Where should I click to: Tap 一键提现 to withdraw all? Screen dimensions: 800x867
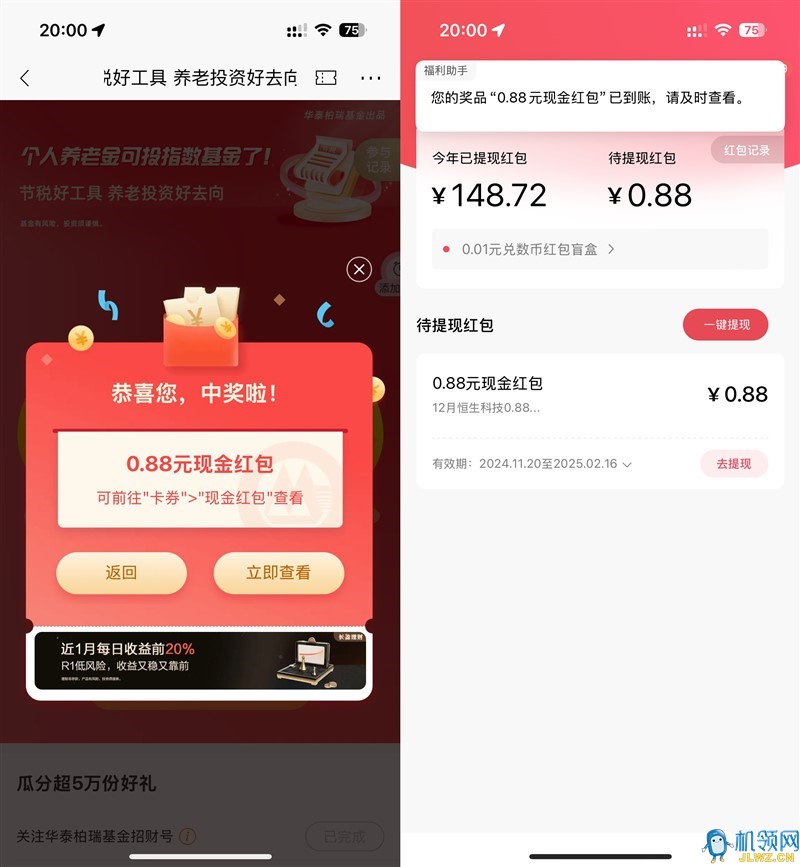pyautogui.click(x=726, y=325)
